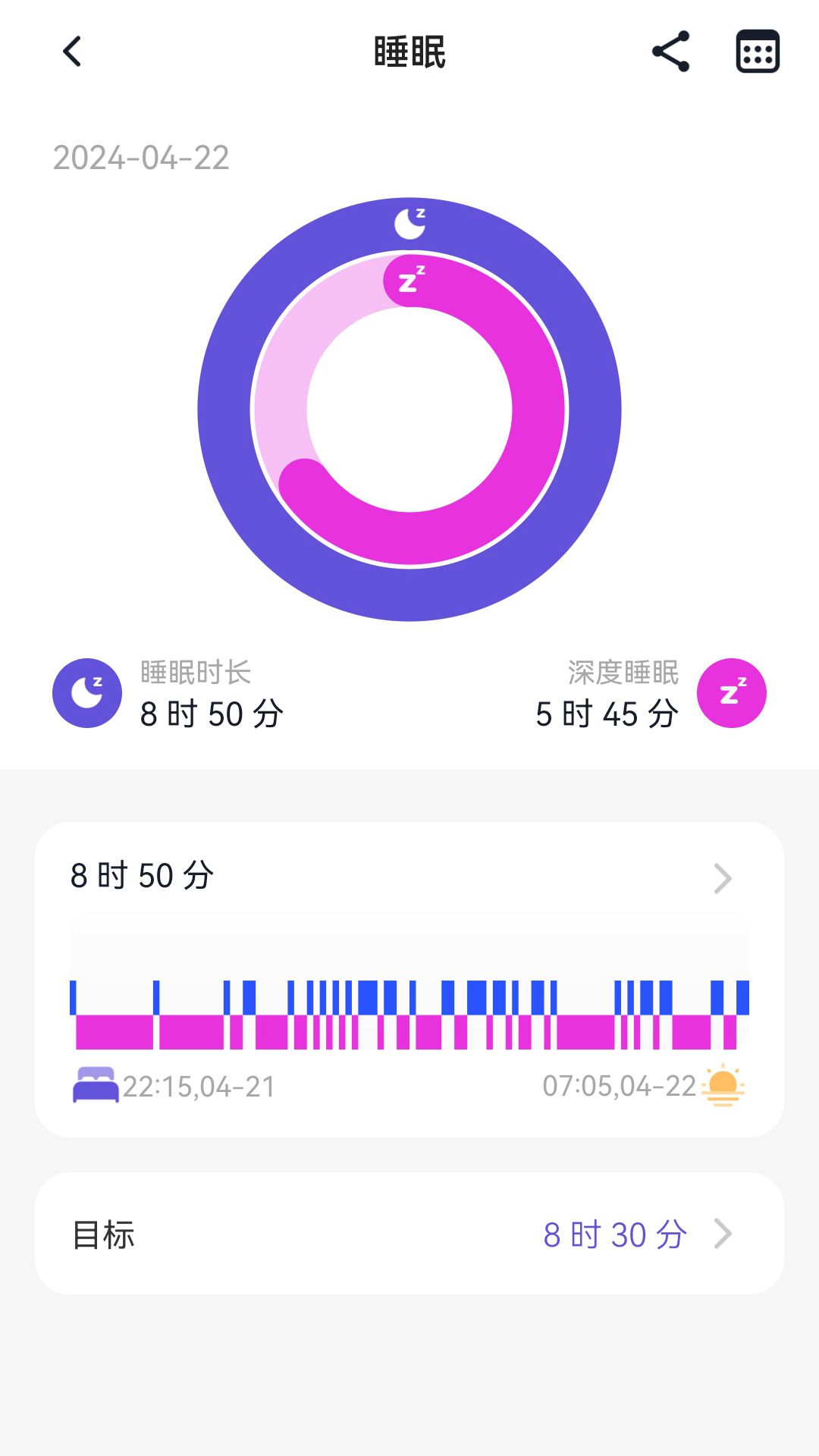Select the 睡眠 page title
Screen dimensions: 819x1456
point(409,52)
